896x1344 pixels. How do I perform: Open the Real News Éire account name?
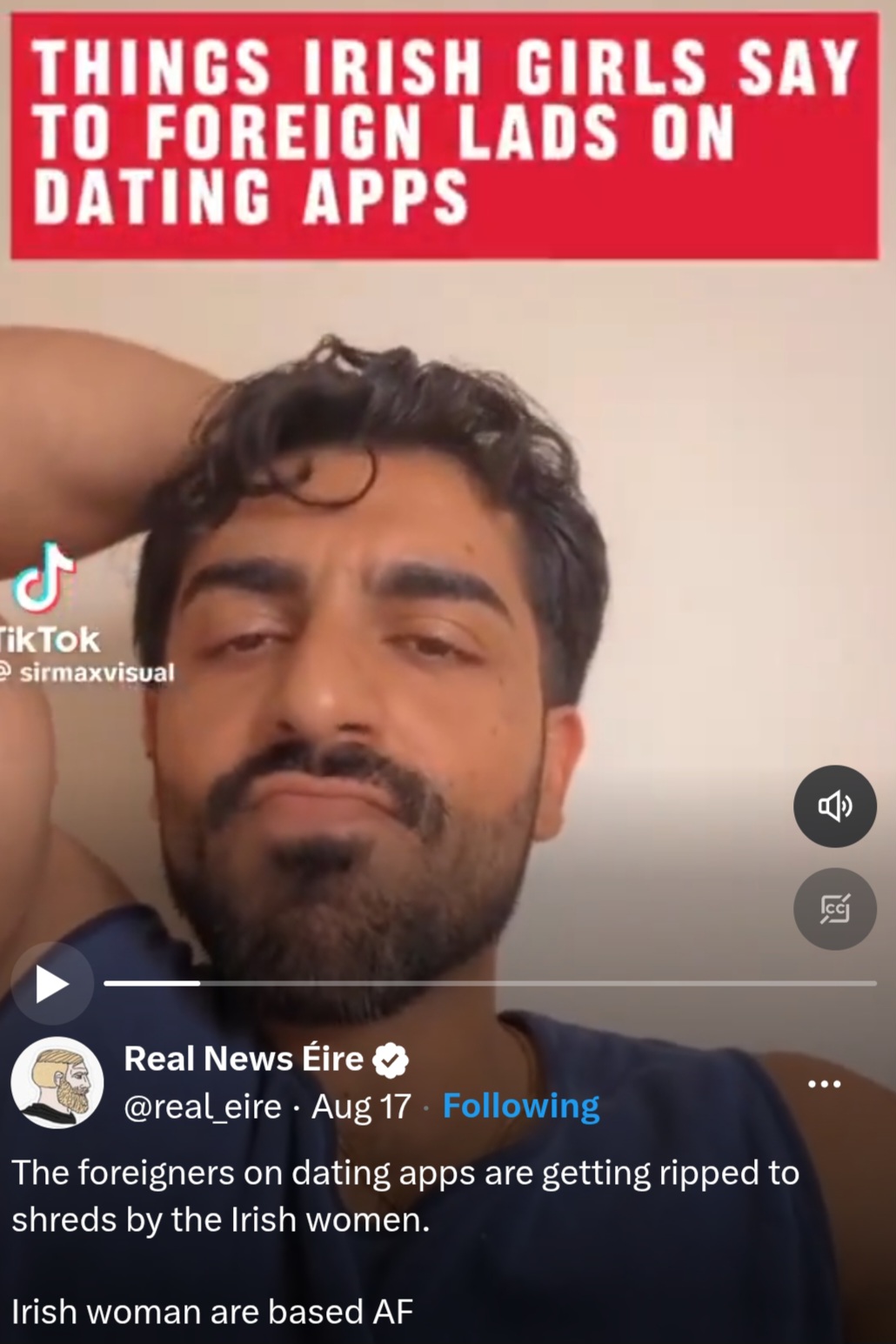coord(244,1059)
